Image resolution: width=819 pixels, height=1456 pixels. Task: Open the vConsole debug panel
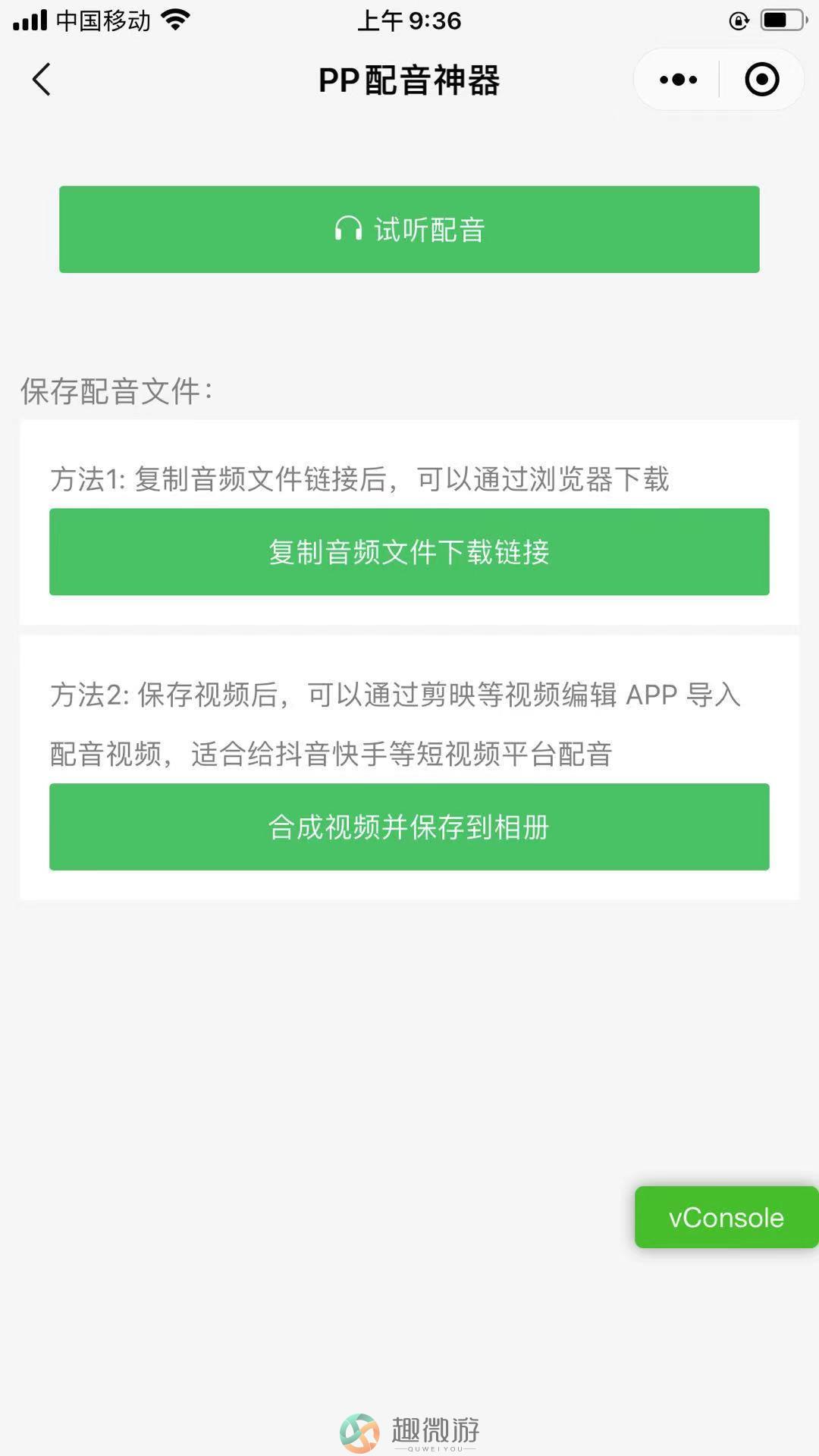tap(726, 1217)
